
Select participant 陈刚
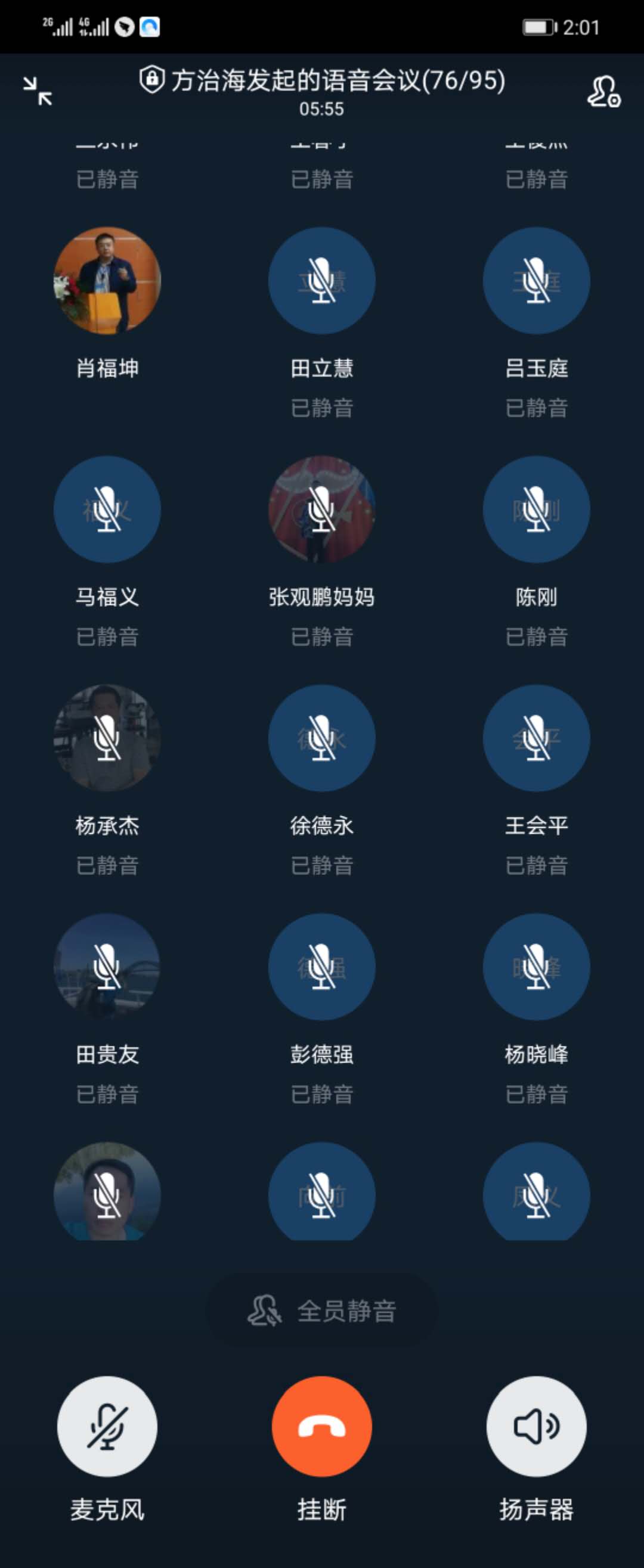tap(536, 510)
